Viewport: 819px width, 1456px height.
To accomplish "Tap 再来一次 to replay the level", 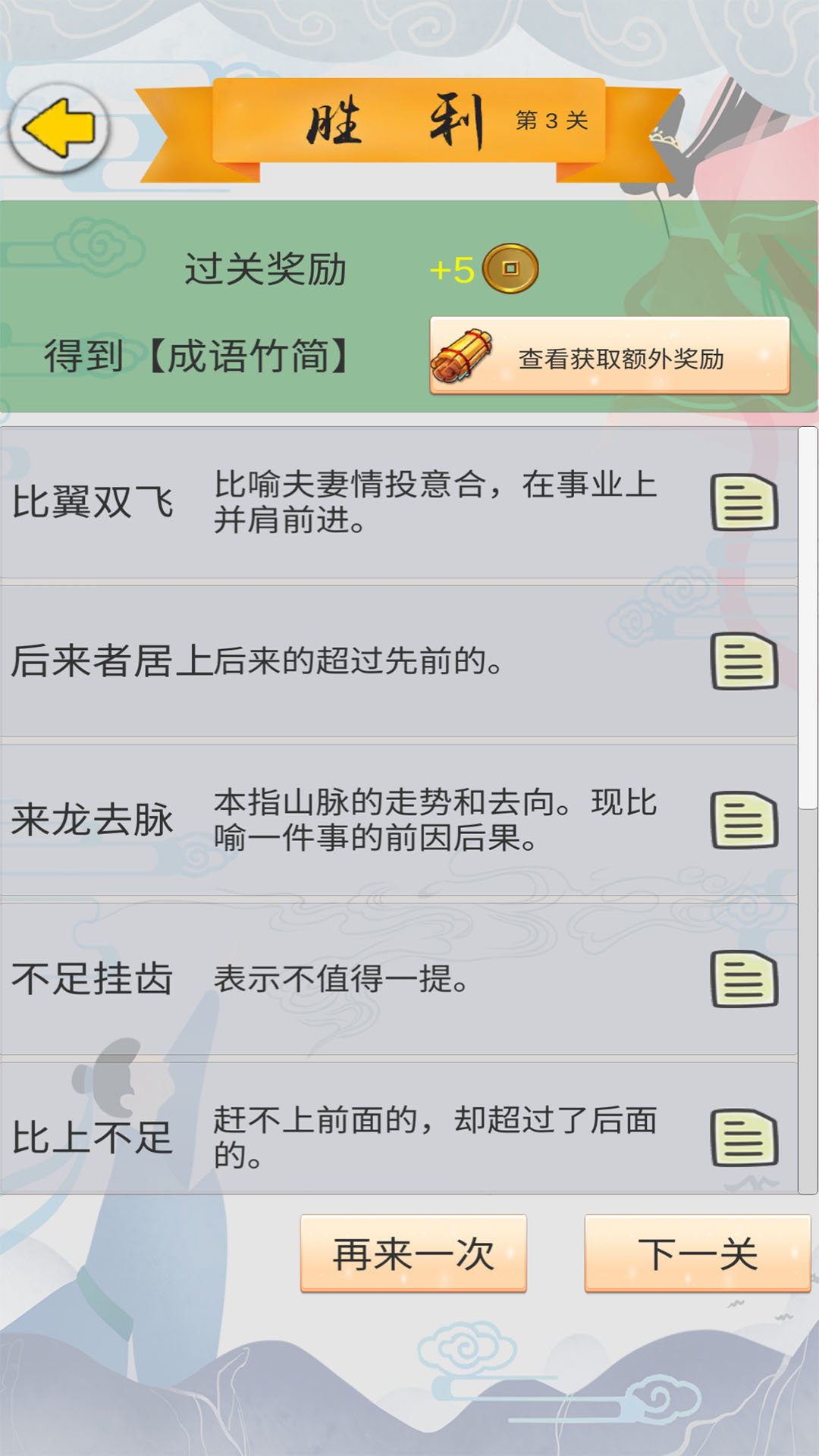I will coord(413,1253).
